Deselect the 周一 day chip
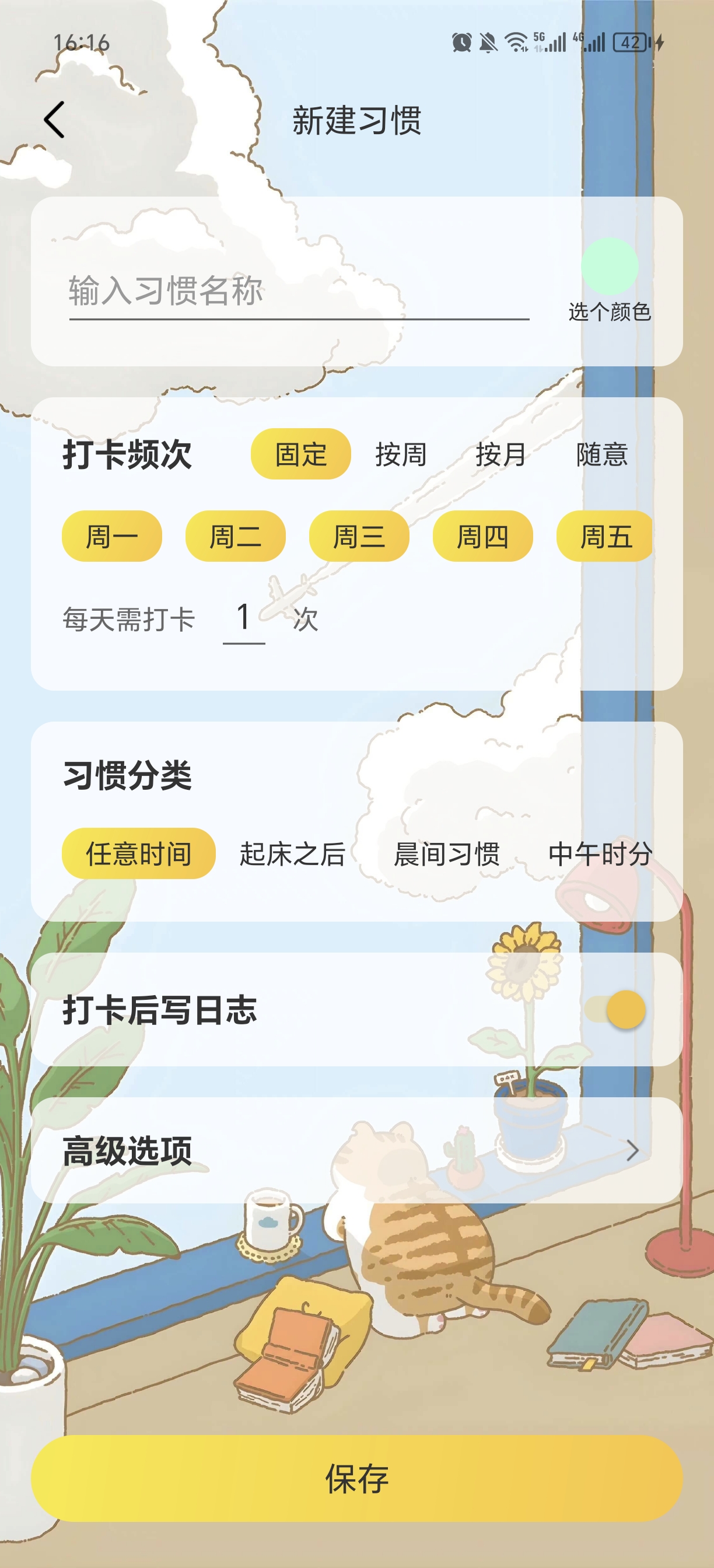 point(112,536)
